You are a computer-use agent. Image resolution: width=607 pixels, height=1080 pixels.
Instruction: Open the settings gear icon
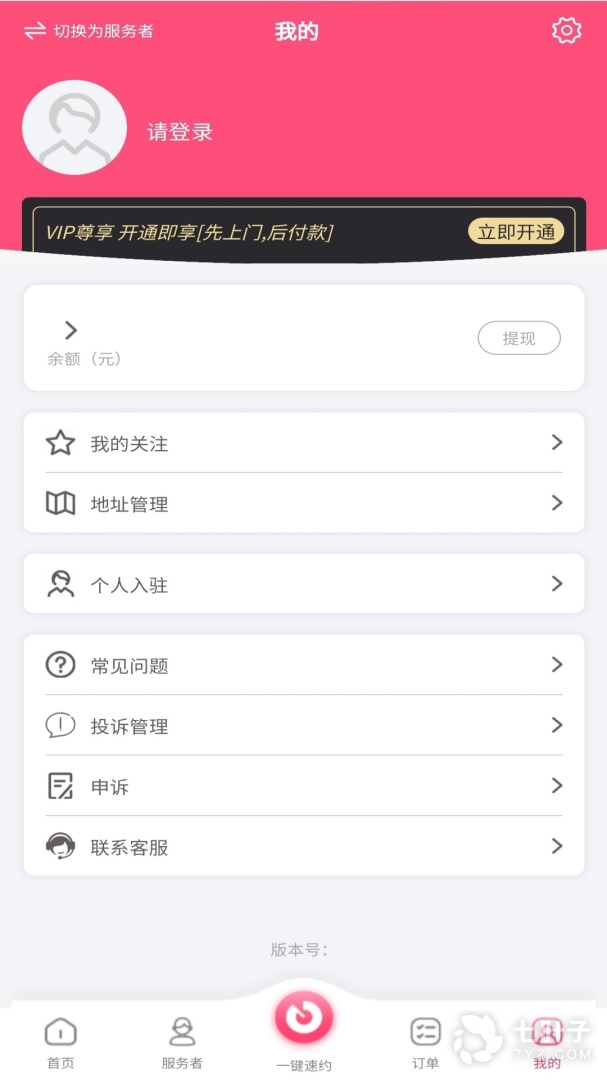click(566, 31)
